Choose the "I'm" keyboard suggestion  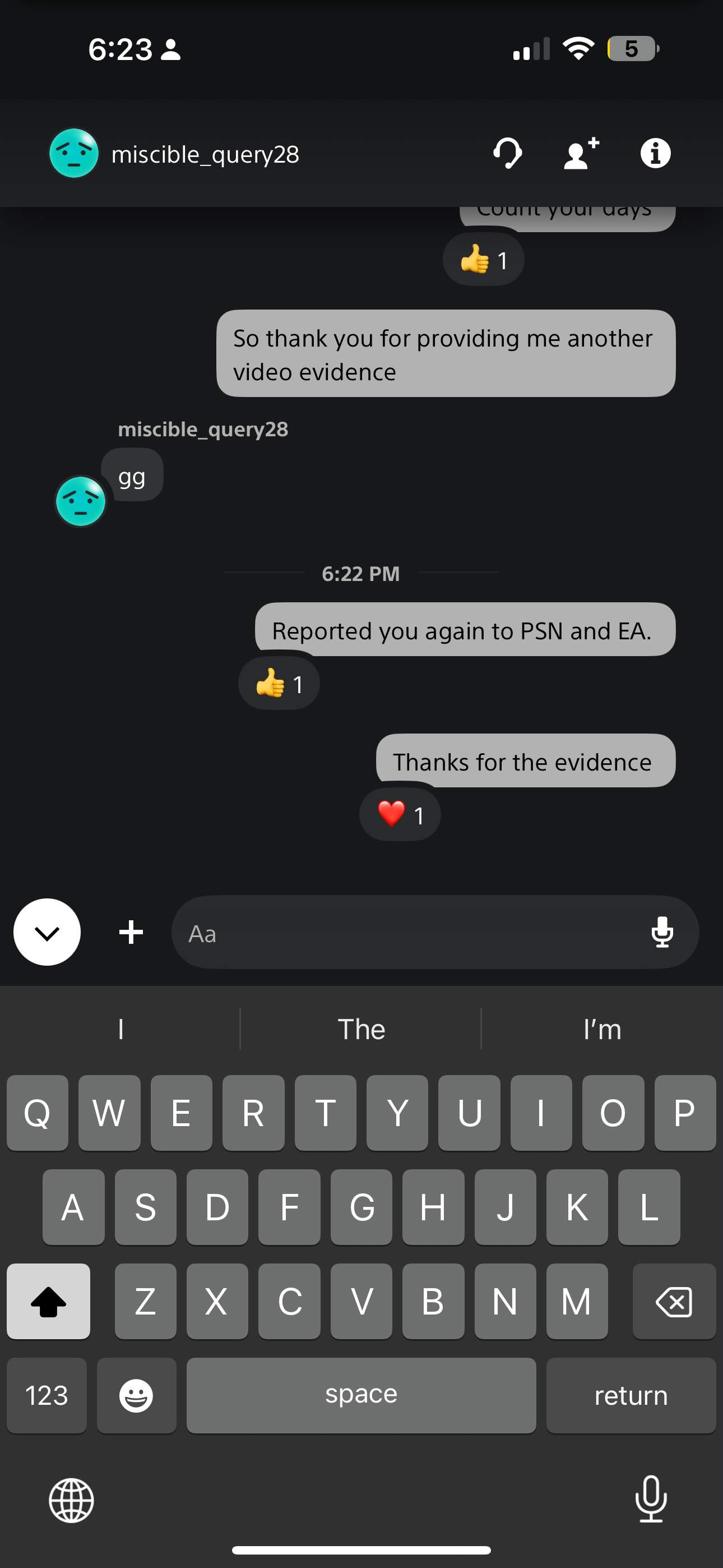pos(601,1029)
